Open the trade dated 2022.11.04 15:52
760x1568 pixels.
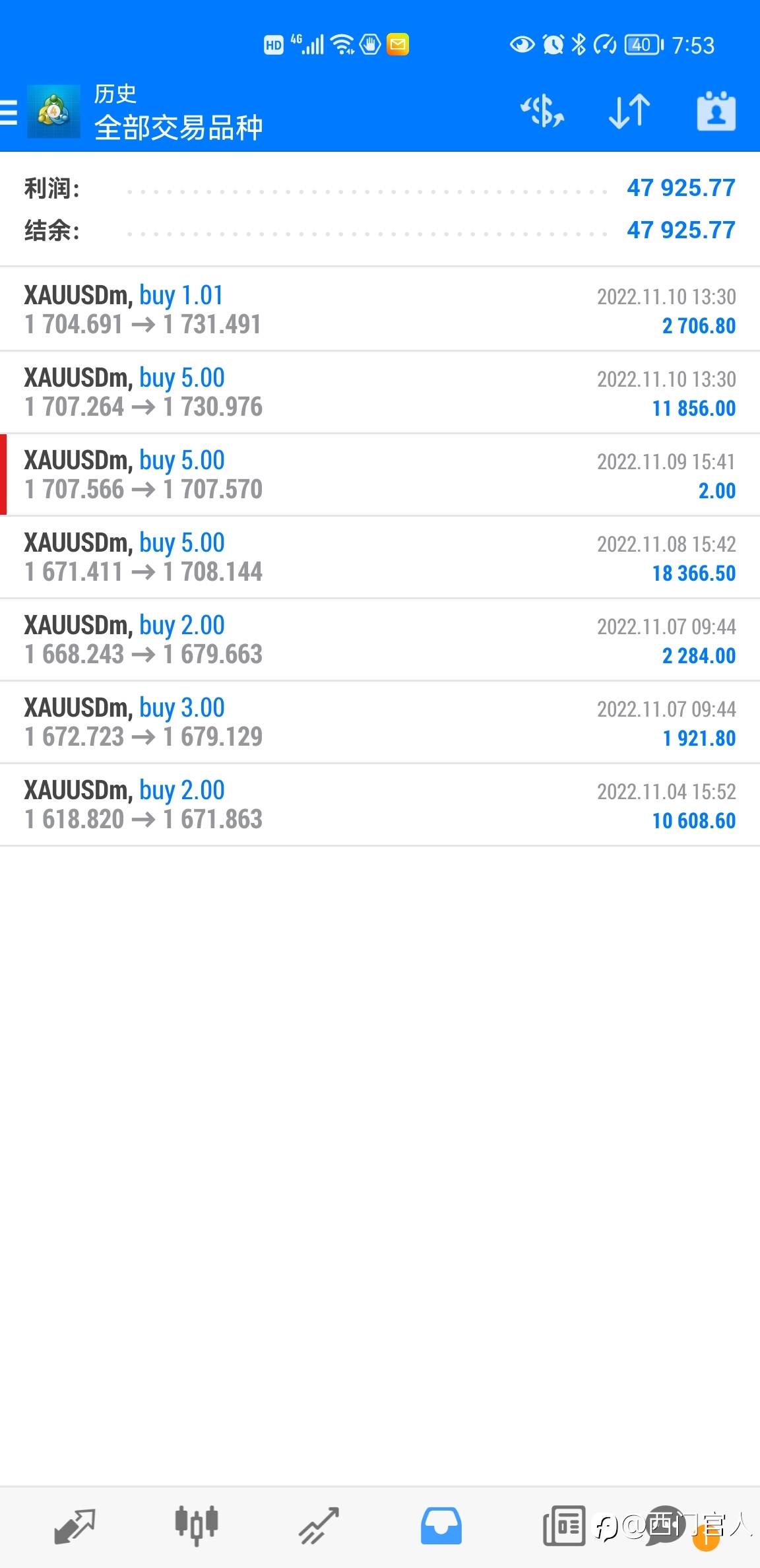[380, 804]
